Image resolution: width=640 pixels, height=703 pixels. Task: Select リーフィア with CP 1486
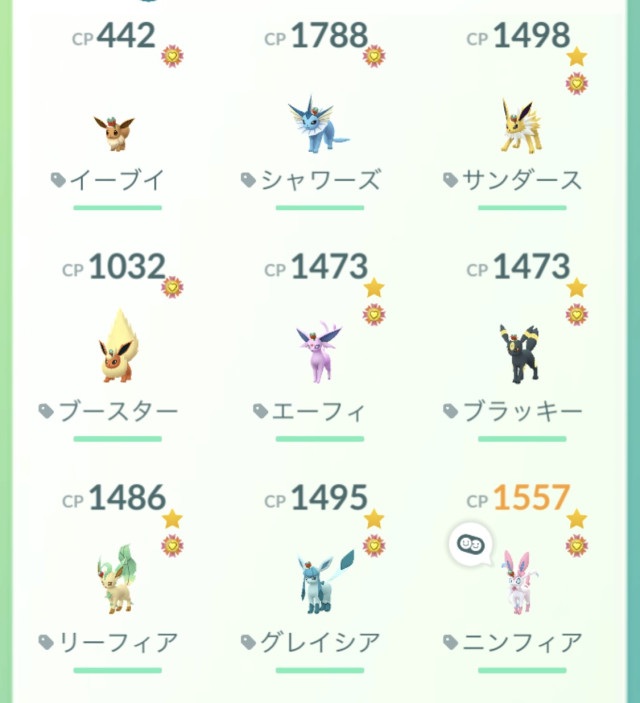click(117, 580)
